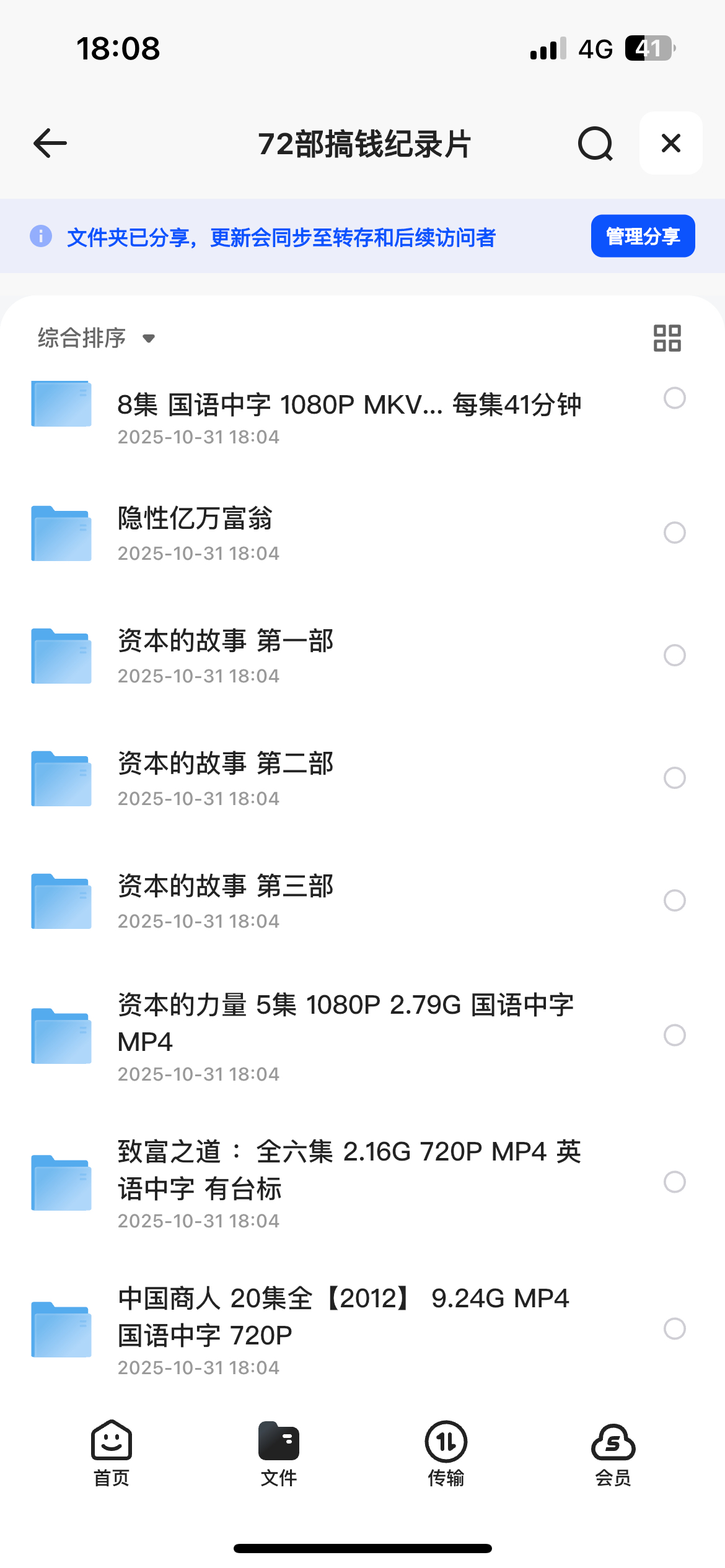Switch to the 文件 tab
This screenshot has height=1568, width=725.
[x=278, y=1453]
